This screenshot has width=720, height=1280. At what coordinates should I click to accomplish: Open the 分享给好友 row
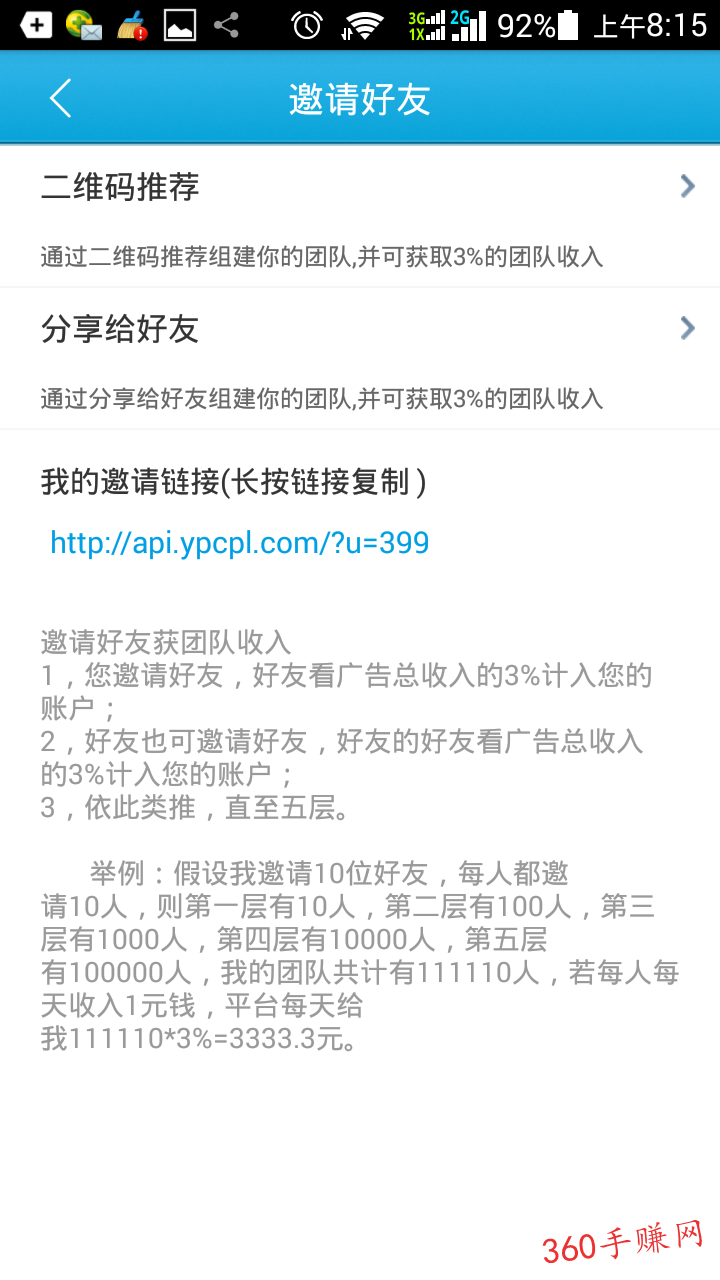click(360, 359)
